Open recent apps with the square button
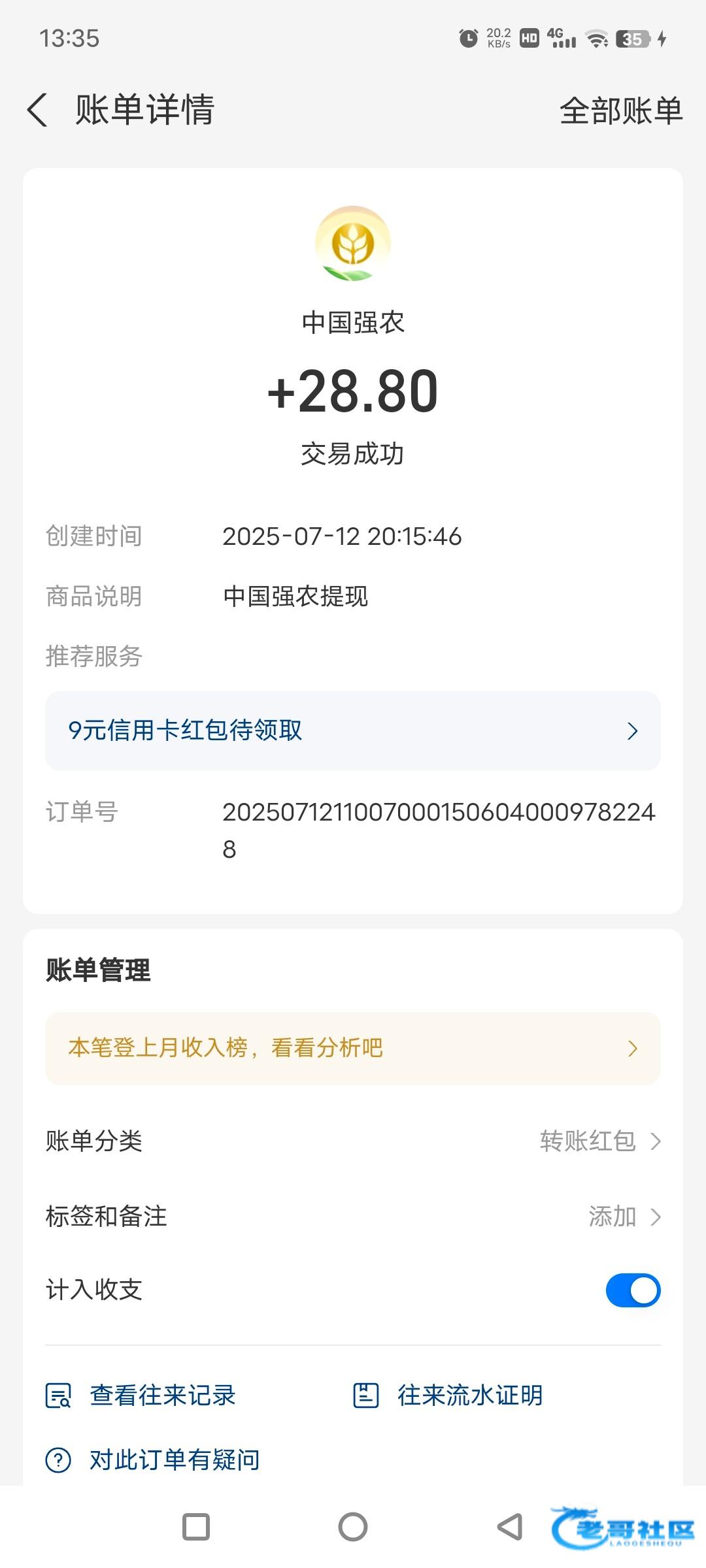The width and height of the screenshot is (706, 1568). pyautogui.click(x=196, y=1527)
